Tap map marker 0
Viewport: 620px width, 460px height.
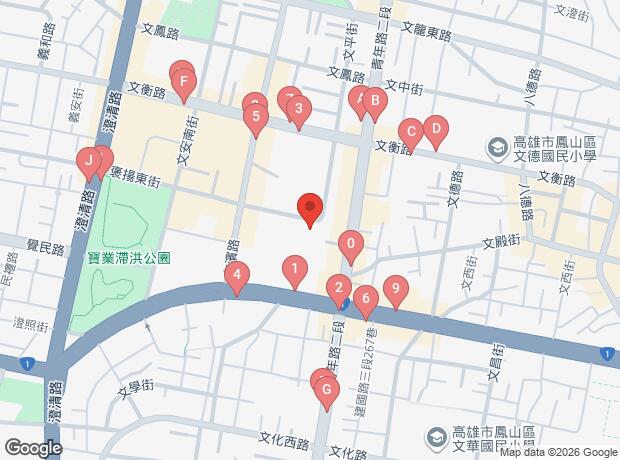[x=350, y=243]
